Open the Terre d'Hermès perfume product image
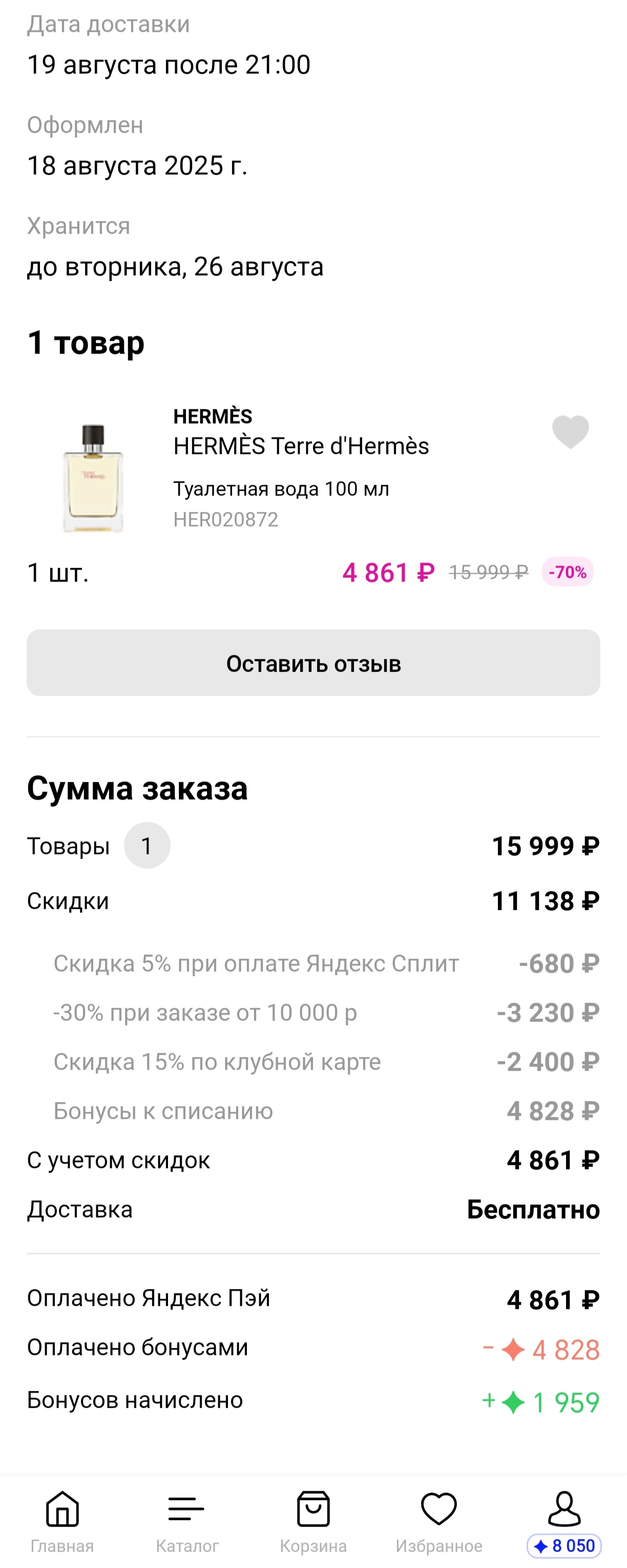Viewport: 627px width, 1568px height. [x=93, y=478]
